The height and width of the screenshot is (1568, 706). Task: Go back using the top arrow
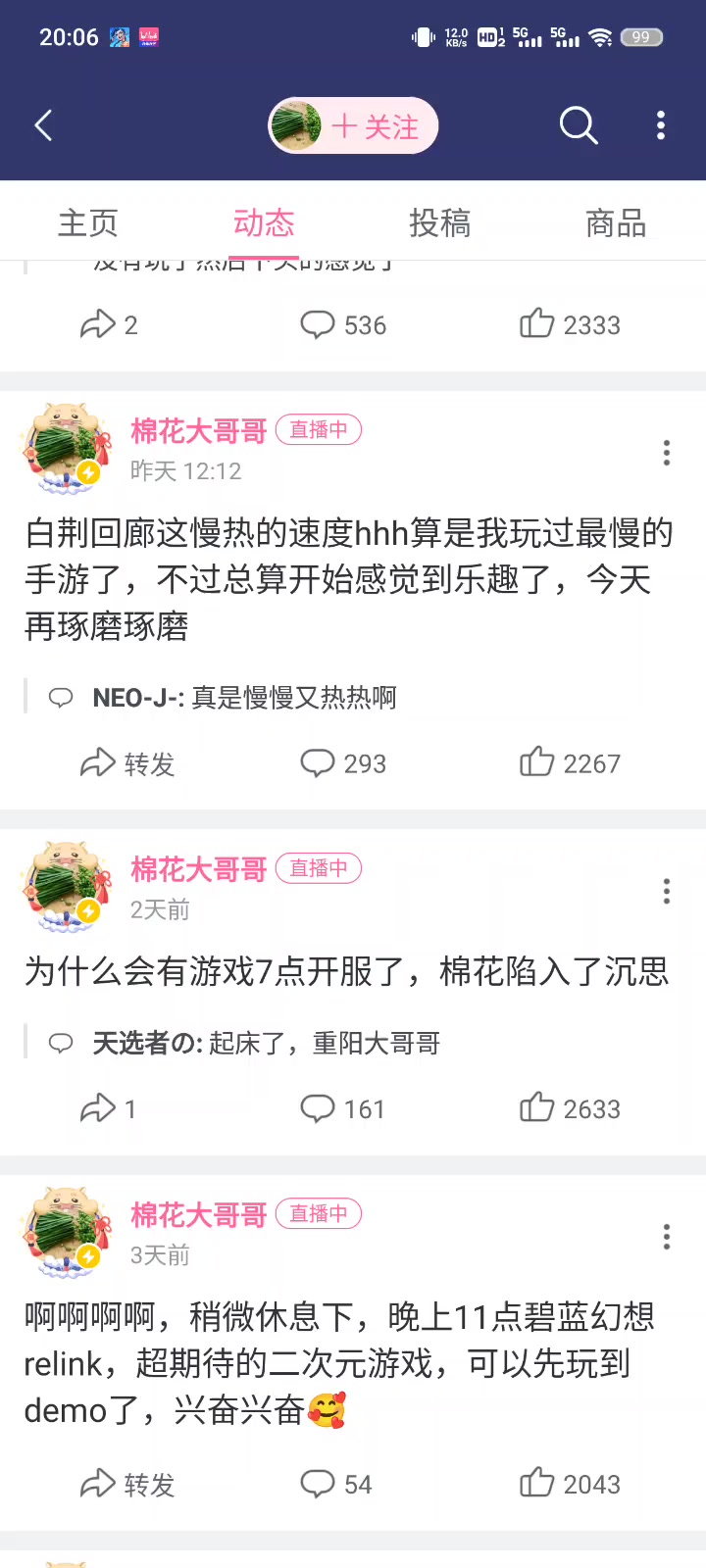click(x=43, y=125)
